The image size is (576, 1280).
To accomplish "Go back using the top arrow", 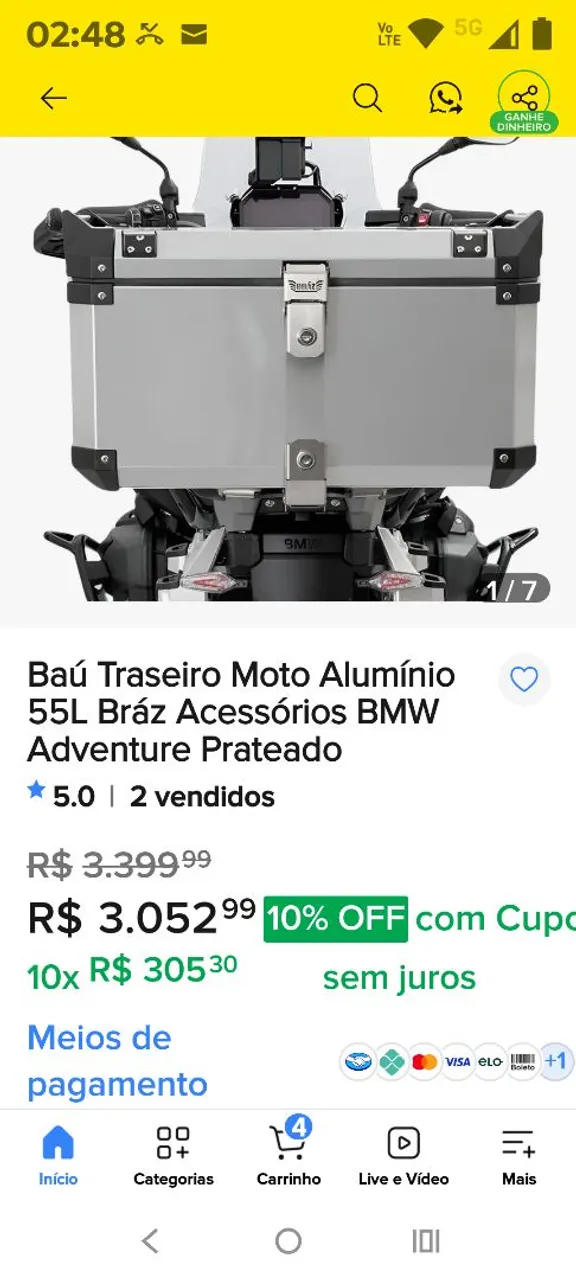I will point(53,98).
